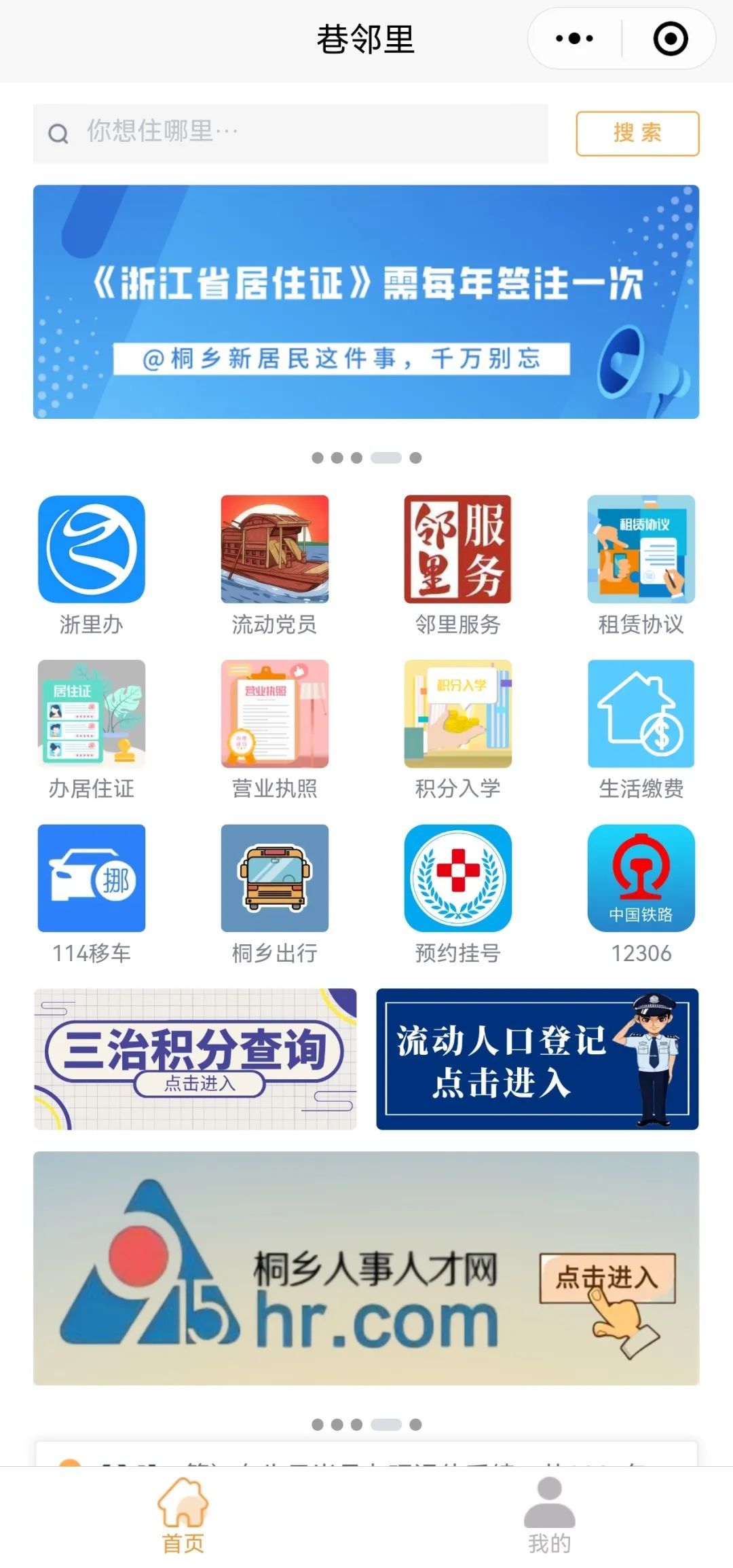This screenshot has width=733, height=1568.
Task: Open the 浙江省居住证 banner
Action: (x=366, y=302)
